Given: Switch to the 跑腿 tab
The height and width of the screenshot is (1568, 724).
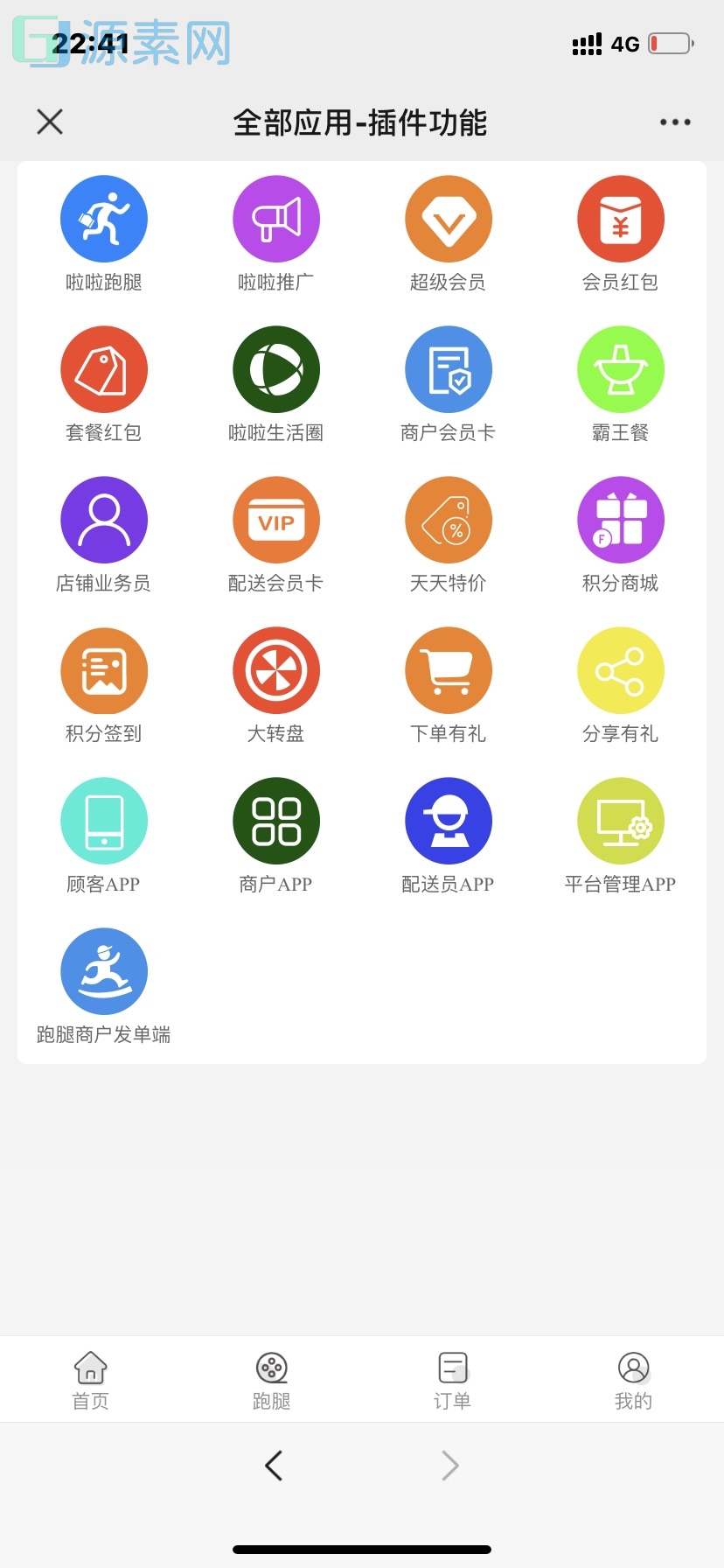Looking at the screenshot, I should [x=270, y=1378].
